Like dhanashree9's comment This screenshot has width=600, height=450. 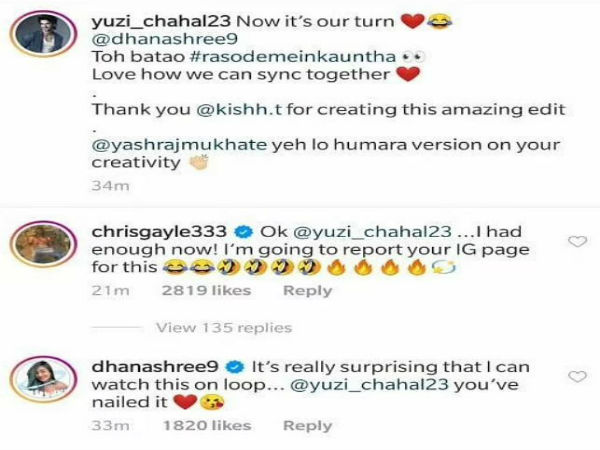tap(579, 376)
